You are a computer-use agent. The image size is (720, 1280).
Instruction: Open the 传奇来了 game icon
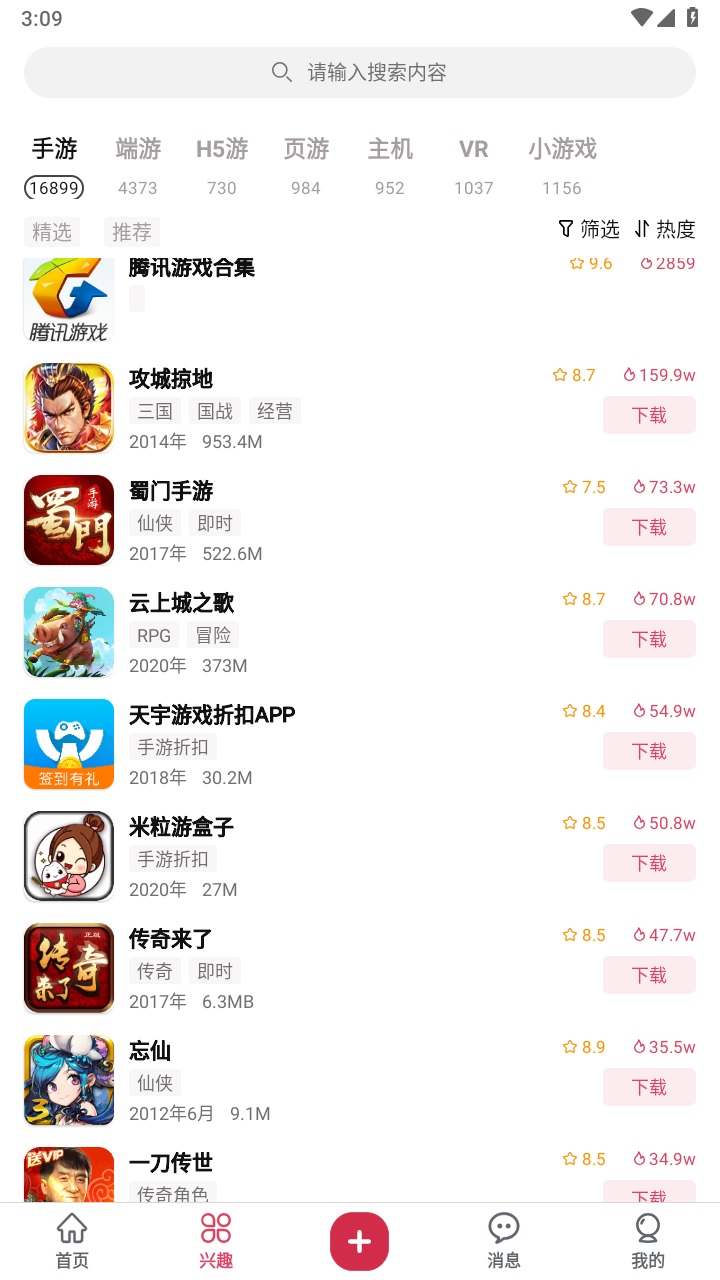68,968
